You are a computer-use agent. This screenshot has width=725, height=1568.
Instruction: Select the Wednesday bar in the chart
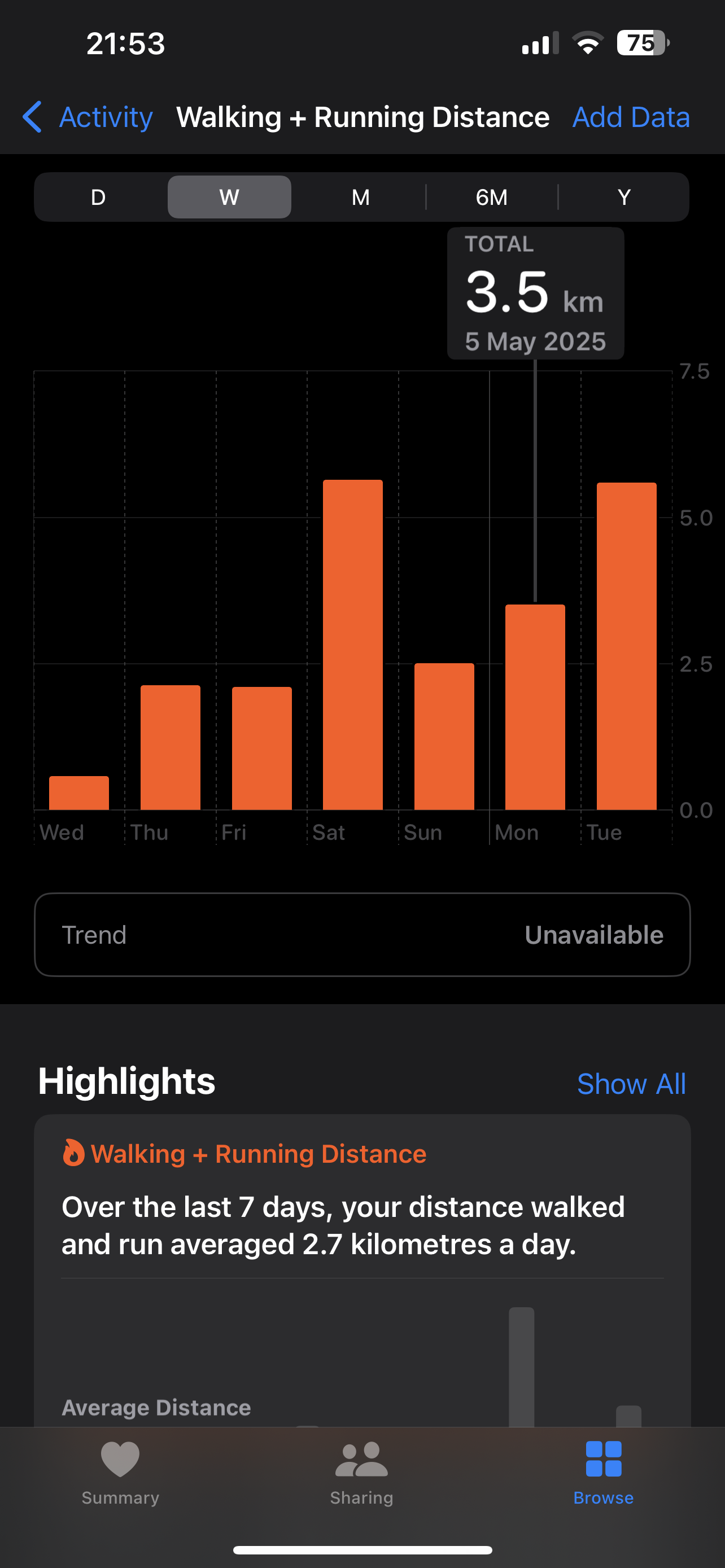[79, 793]
